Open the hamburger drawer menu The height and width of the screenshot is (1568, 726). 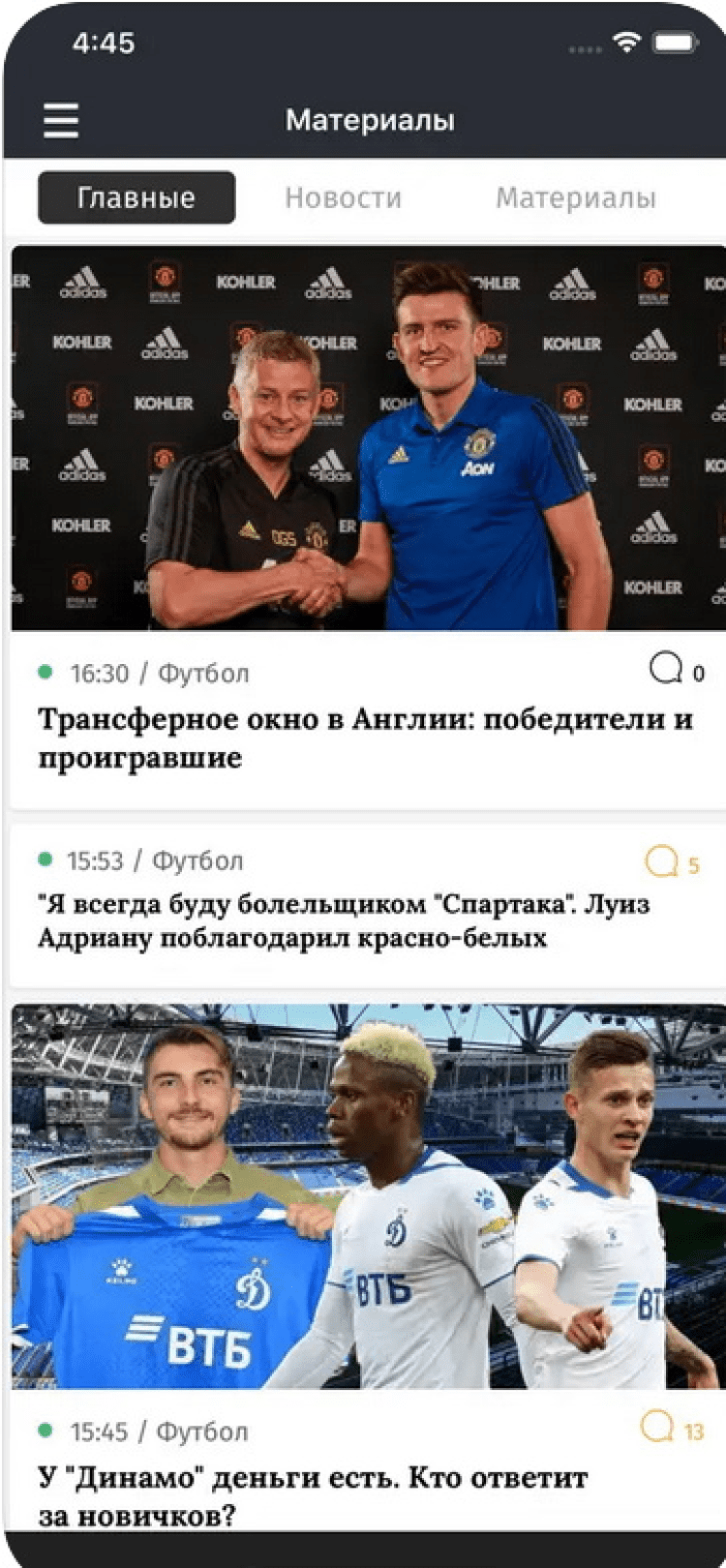tap(60, 120)
